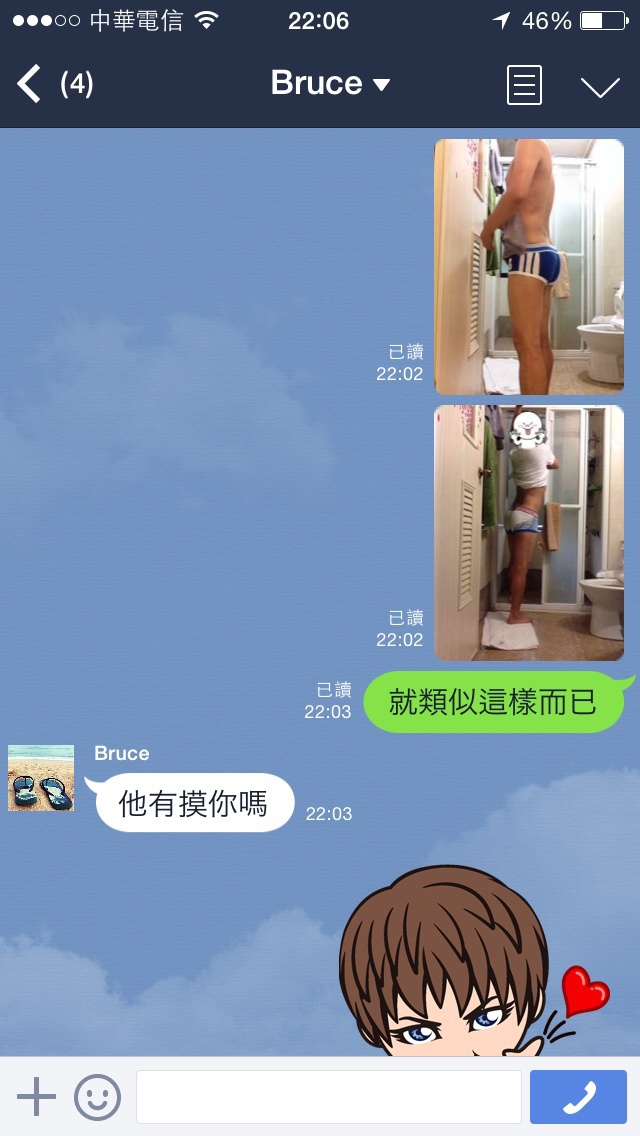Open the notes icon in header
This screenshot has width=640, height=1136.
click(x=524, y=85)
